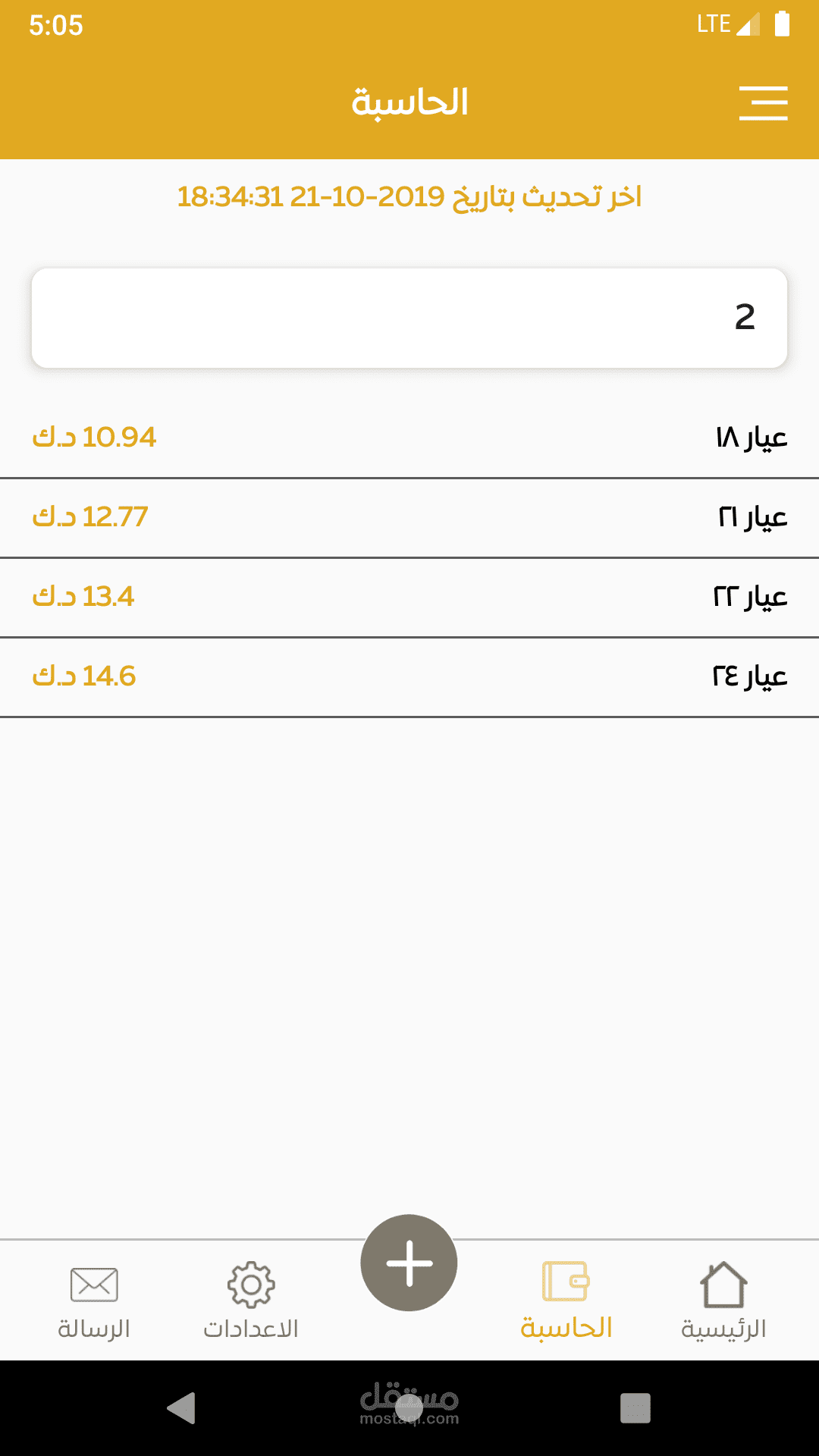This screenshot has width=819, height=1456.
Task: Go back with the system back button
Action: coord(182,1408)
